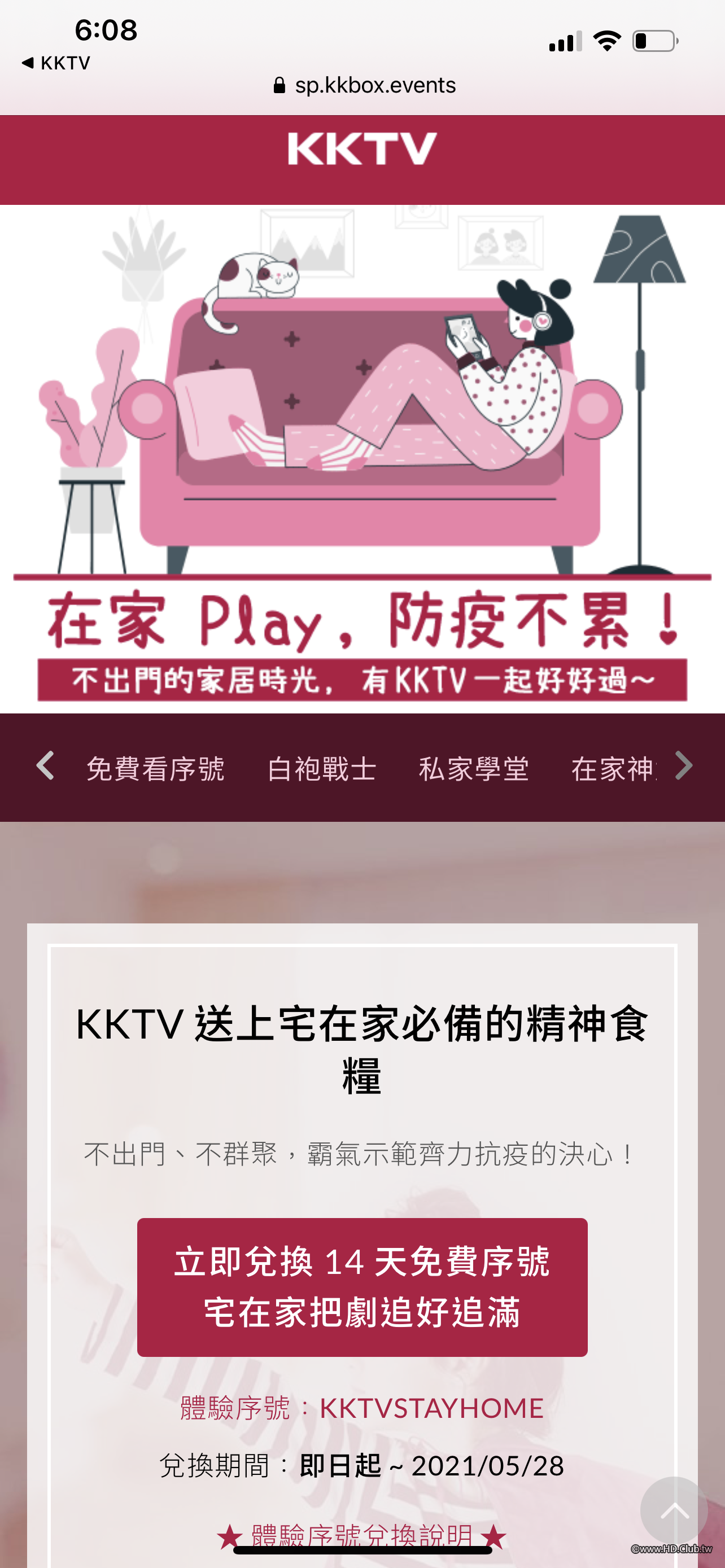Show previous items in the category strip
Viewport: 725px width, 1568px height.
45,766
